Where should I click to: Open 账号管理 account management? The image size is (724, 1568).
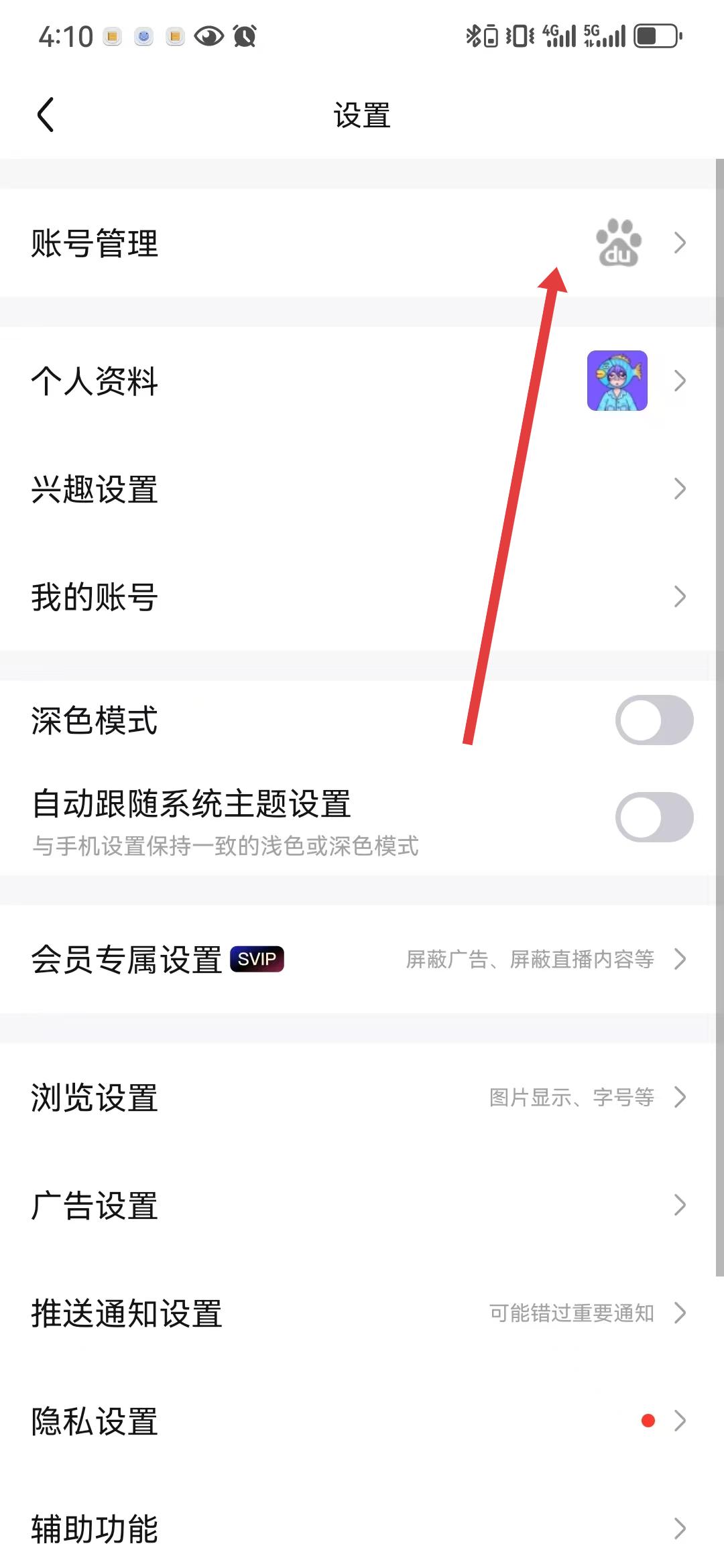pyautogui.click(x=362, y=243)
